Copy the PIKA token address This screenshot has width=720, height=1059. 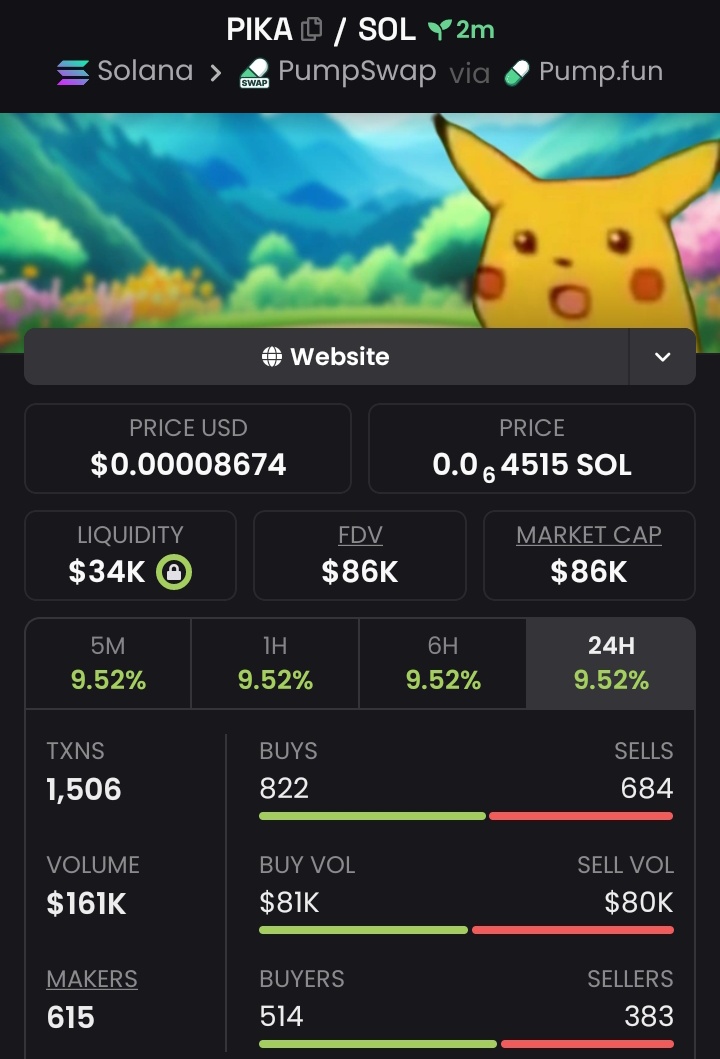pos(312,30)
